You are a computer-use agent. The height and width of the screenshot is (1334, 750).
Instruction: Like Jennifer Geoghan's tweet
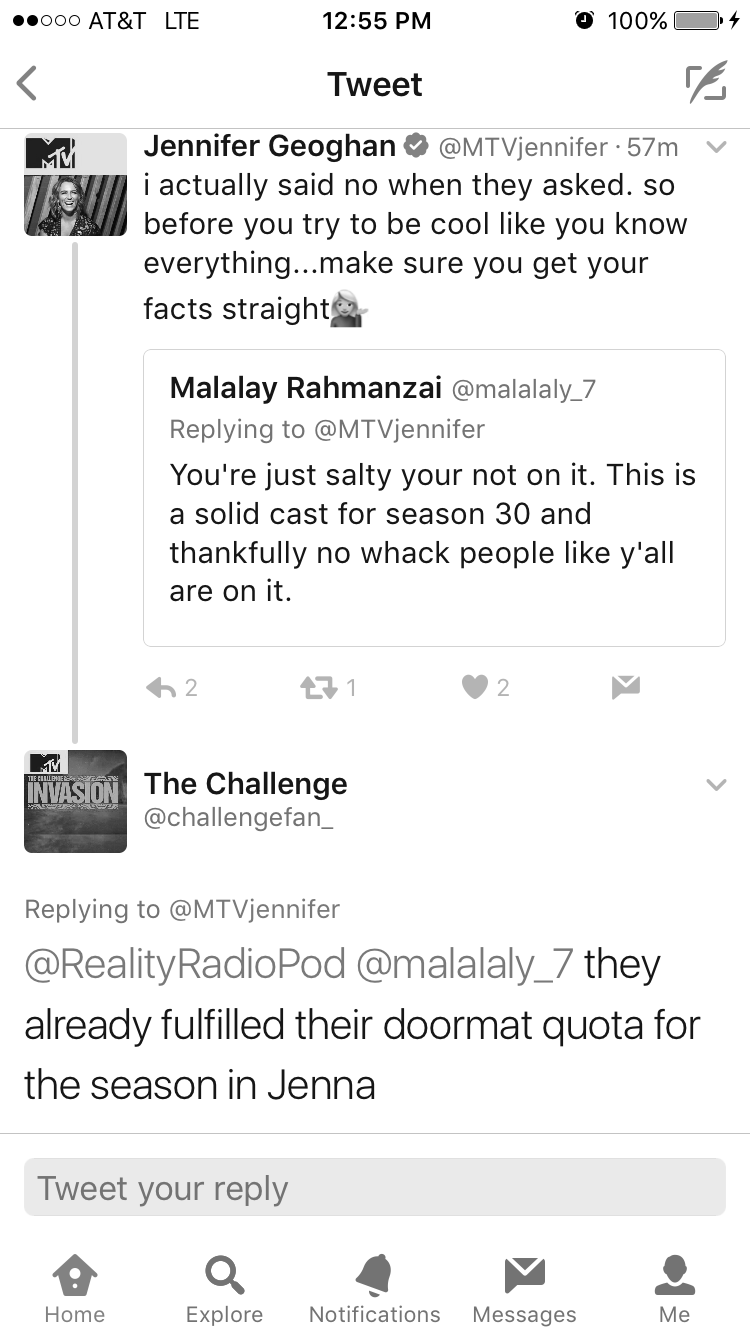(x=487, y=687)
